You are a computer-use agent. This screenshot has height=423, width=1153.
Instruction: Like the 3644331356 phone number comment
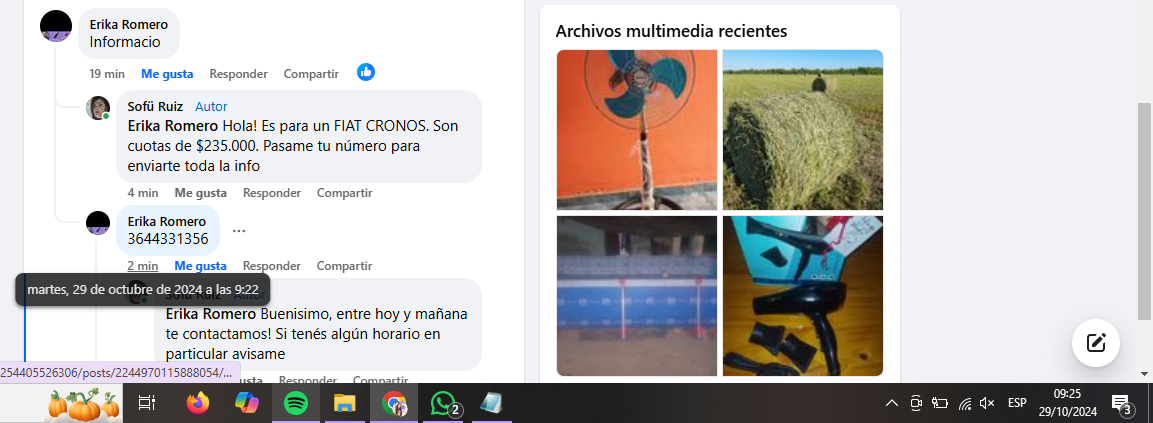pos(200,266)
